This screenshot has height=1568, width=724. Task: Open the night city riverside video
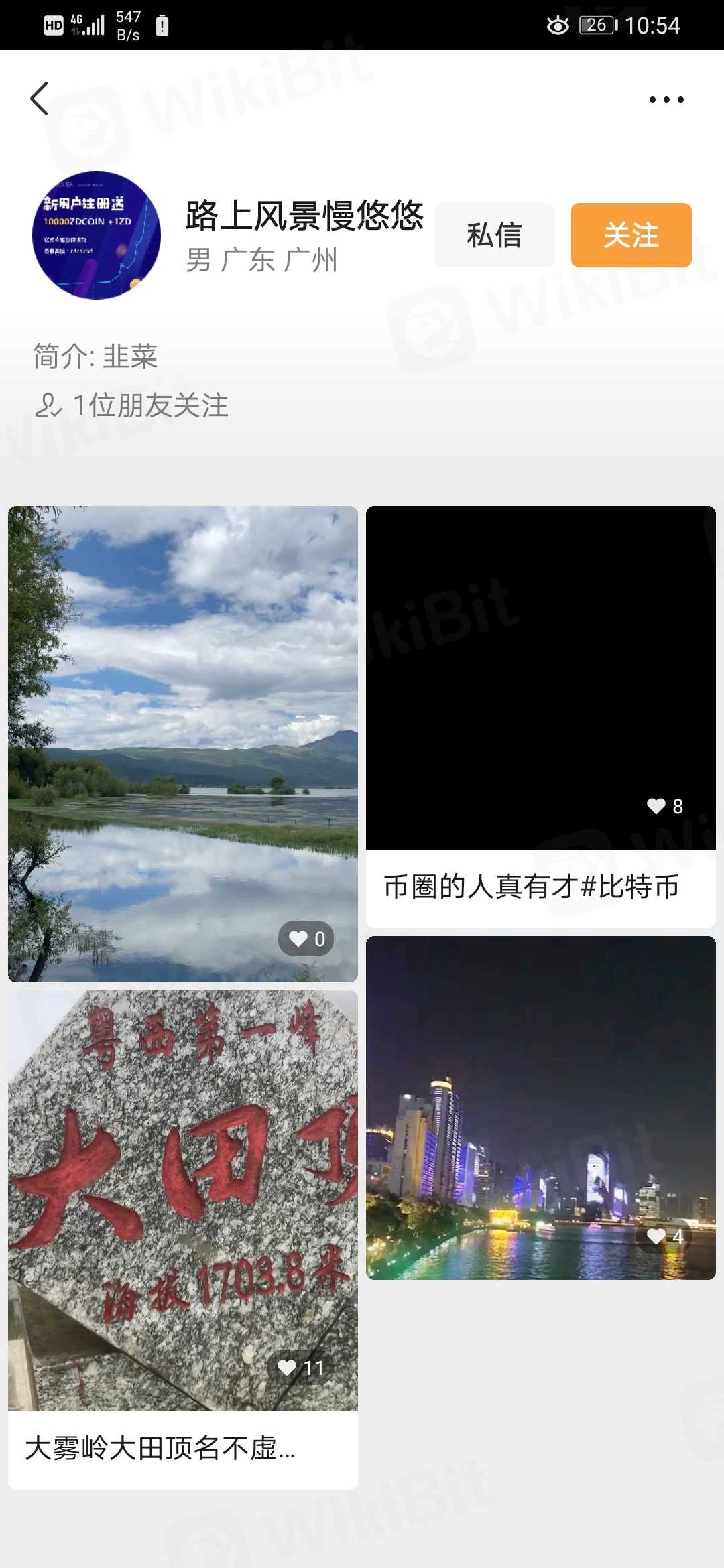pos(540,1108)
